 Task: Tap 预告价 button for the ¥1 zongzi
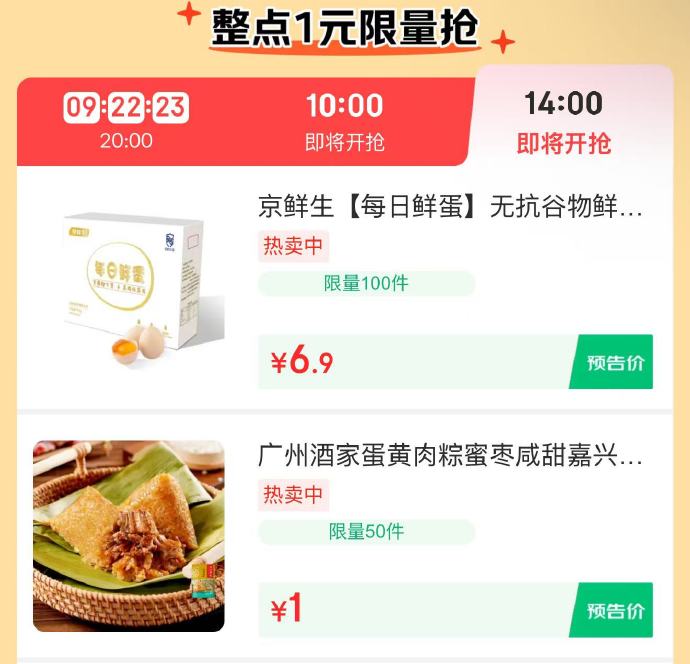614,610
